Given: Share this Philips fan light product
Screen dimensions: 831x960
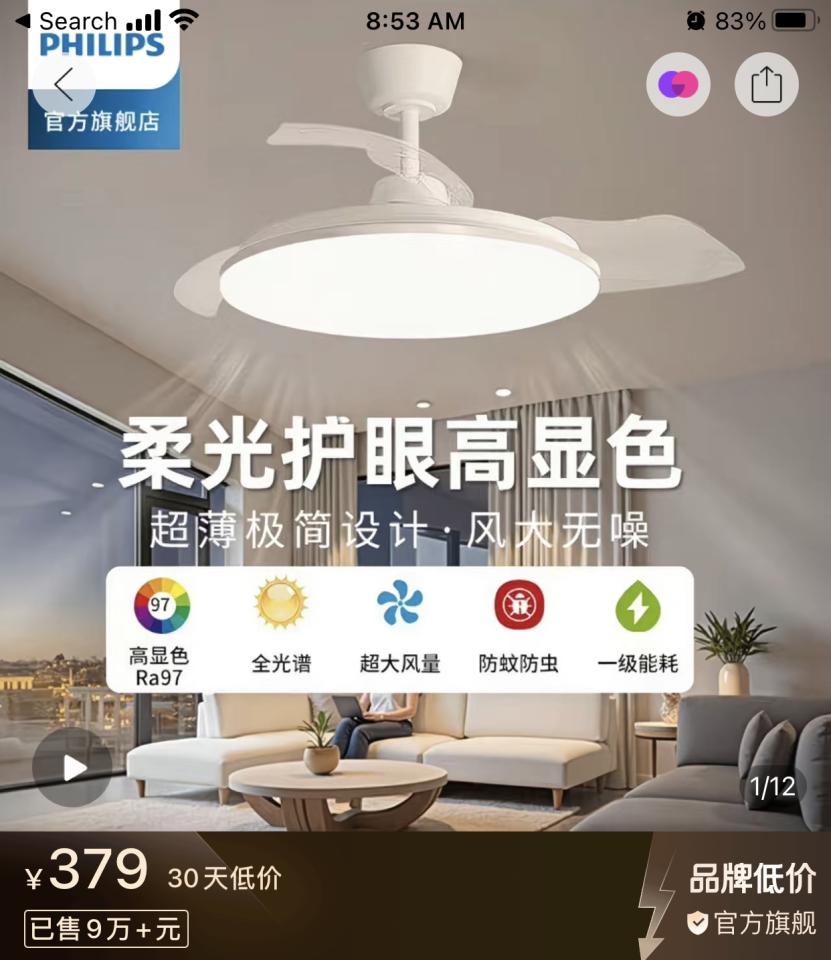Looking at the screenshot, I should coord(766,84).
